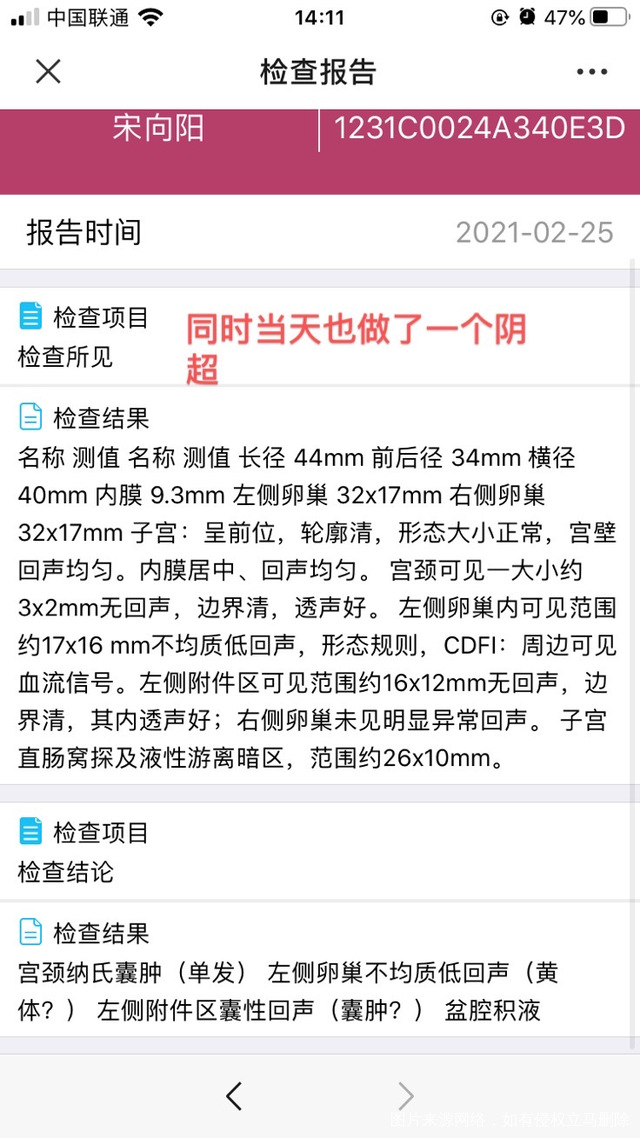Open the three-dot overflow menu
This screenshot has height=1138, width=640.
point(591,72)
